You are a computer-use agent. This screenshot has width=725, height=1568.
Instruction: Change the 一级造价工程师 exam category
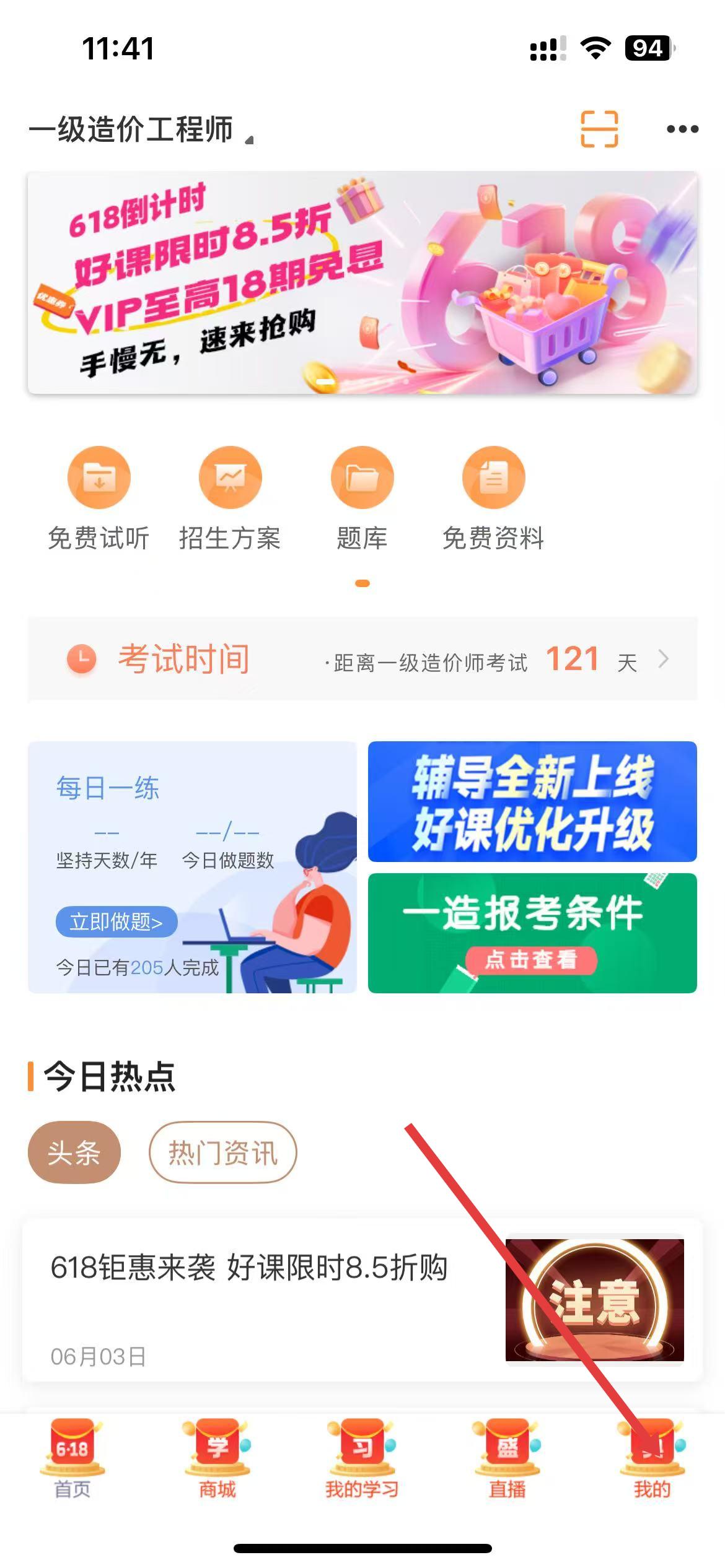point(141,129)
